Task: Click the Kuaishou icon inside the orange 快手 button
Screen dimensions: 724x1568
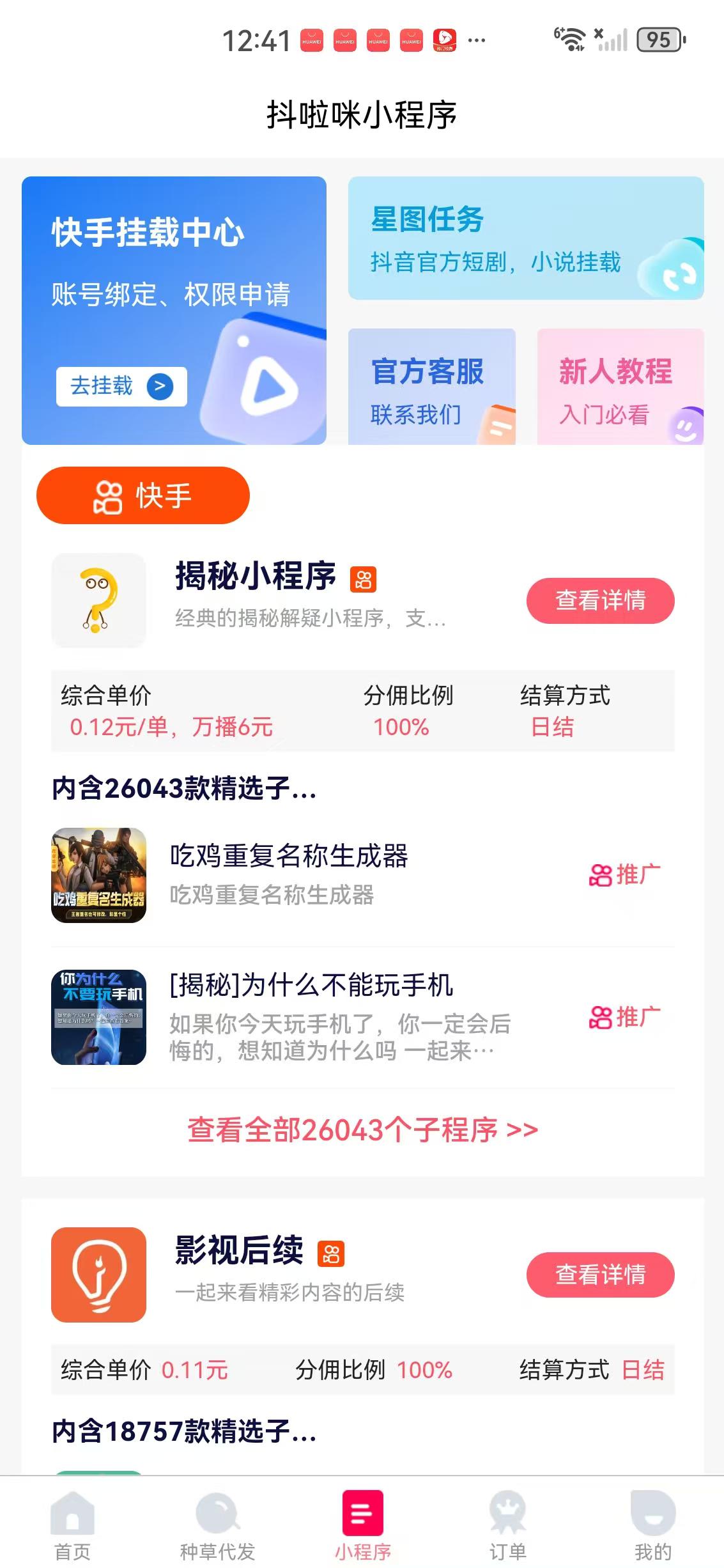Action: [107, 495]
